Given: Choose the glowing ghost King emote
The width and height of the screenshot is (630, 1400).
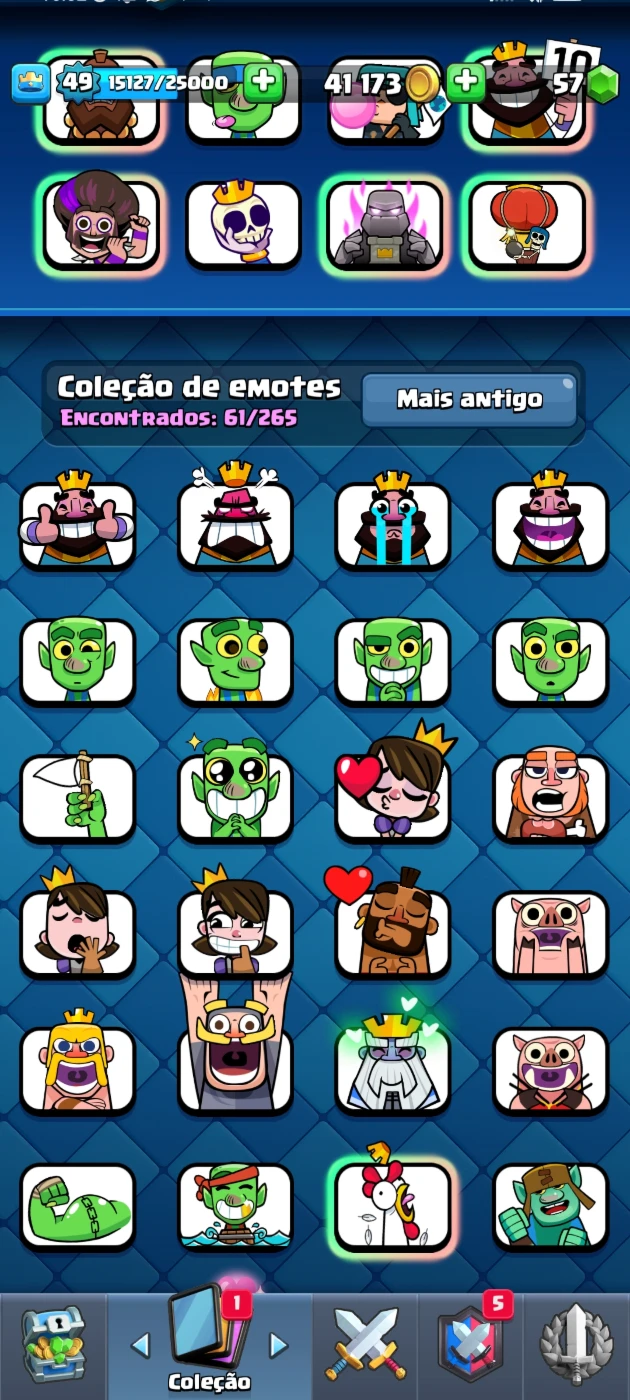Looking at the screenshot, I should pyautogui.click(x=393, y=1062).
